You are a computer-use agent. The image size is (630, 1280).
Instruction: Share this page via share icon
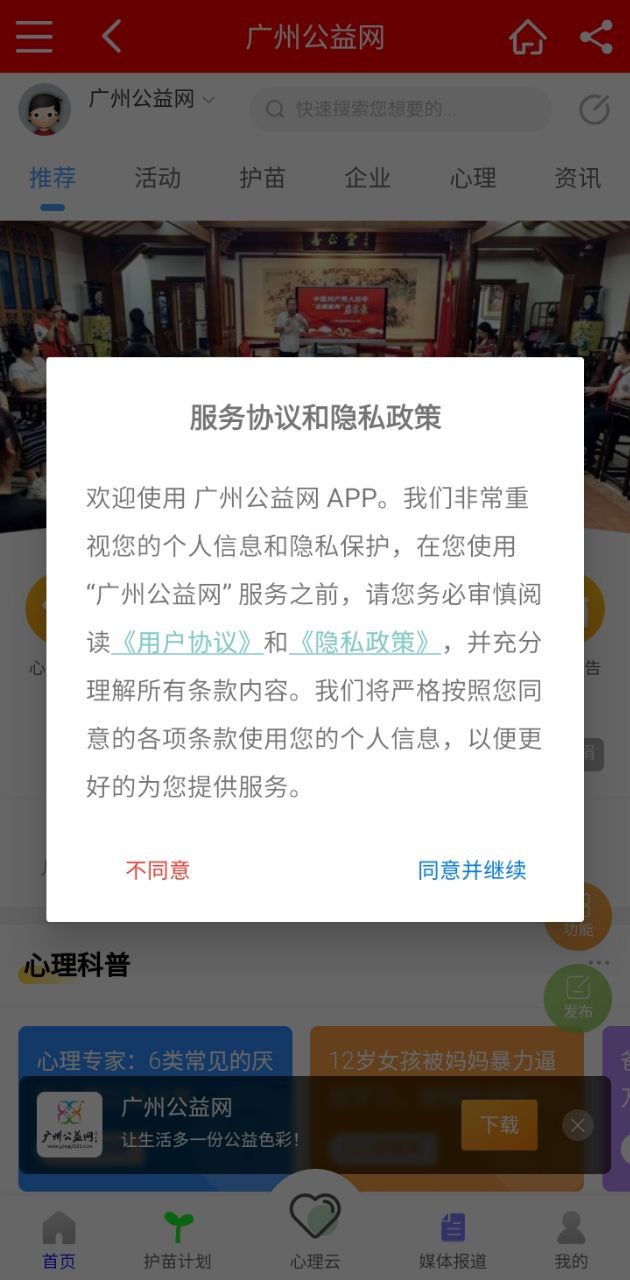click(x=596, y=37)
